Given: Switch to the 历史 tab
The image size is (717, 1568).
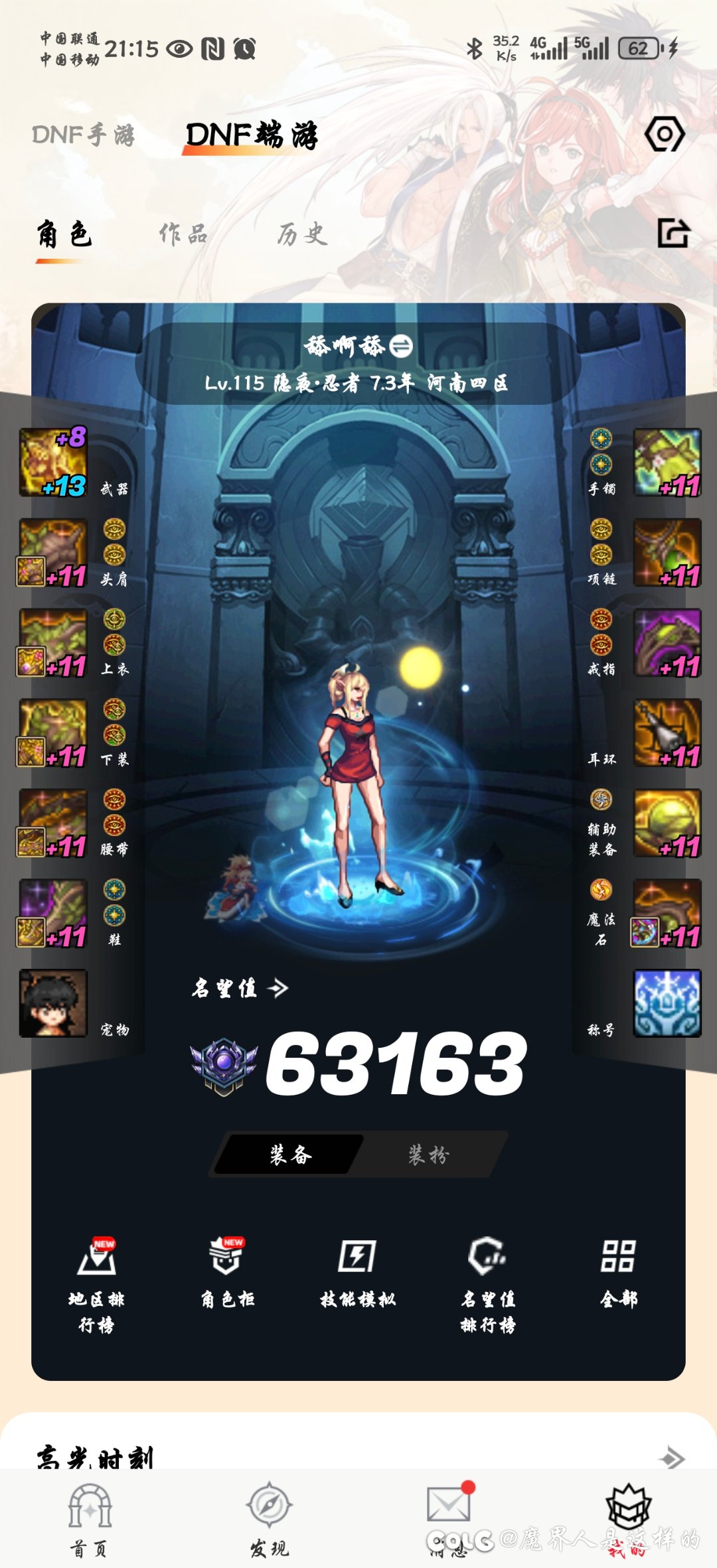Looking at the screenshot, I should tap(302, 234).
